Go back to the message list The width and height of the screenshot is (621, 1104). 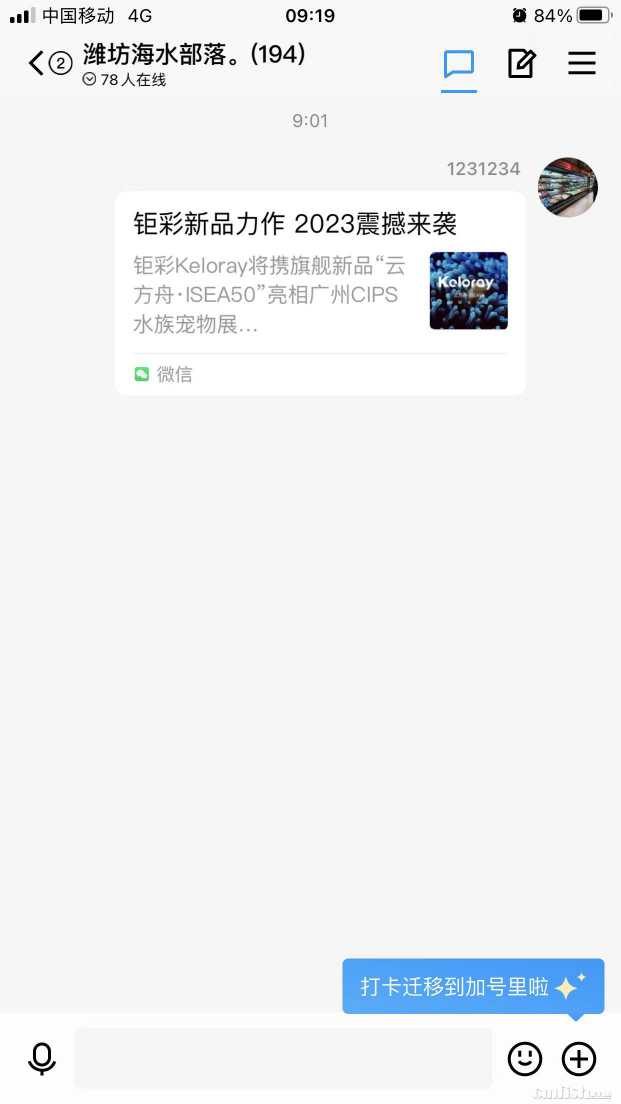point(38,64)
